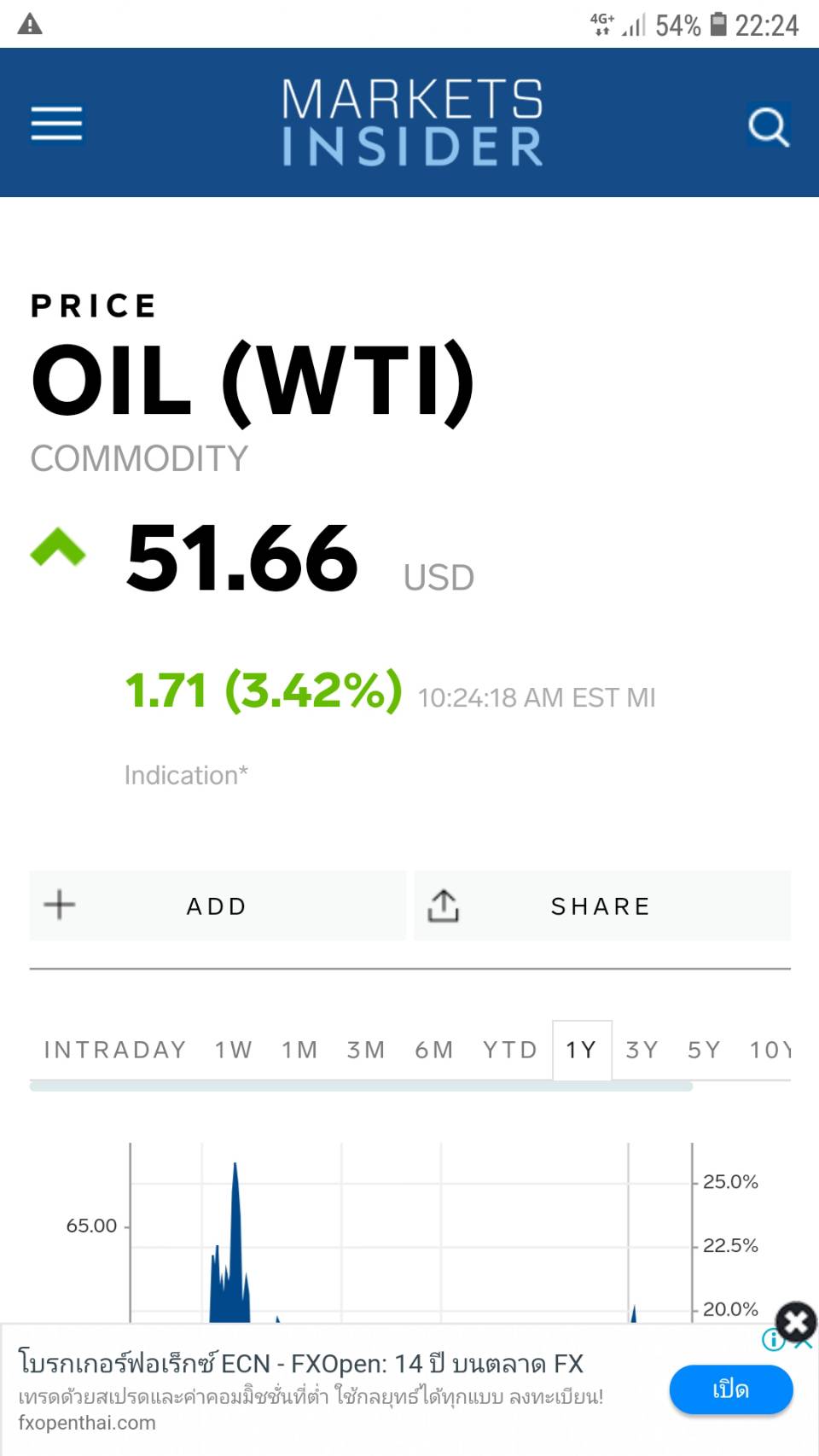Share the Oil (WTI) price
The image size is (819, 1456).
click(x=602, y=906)
